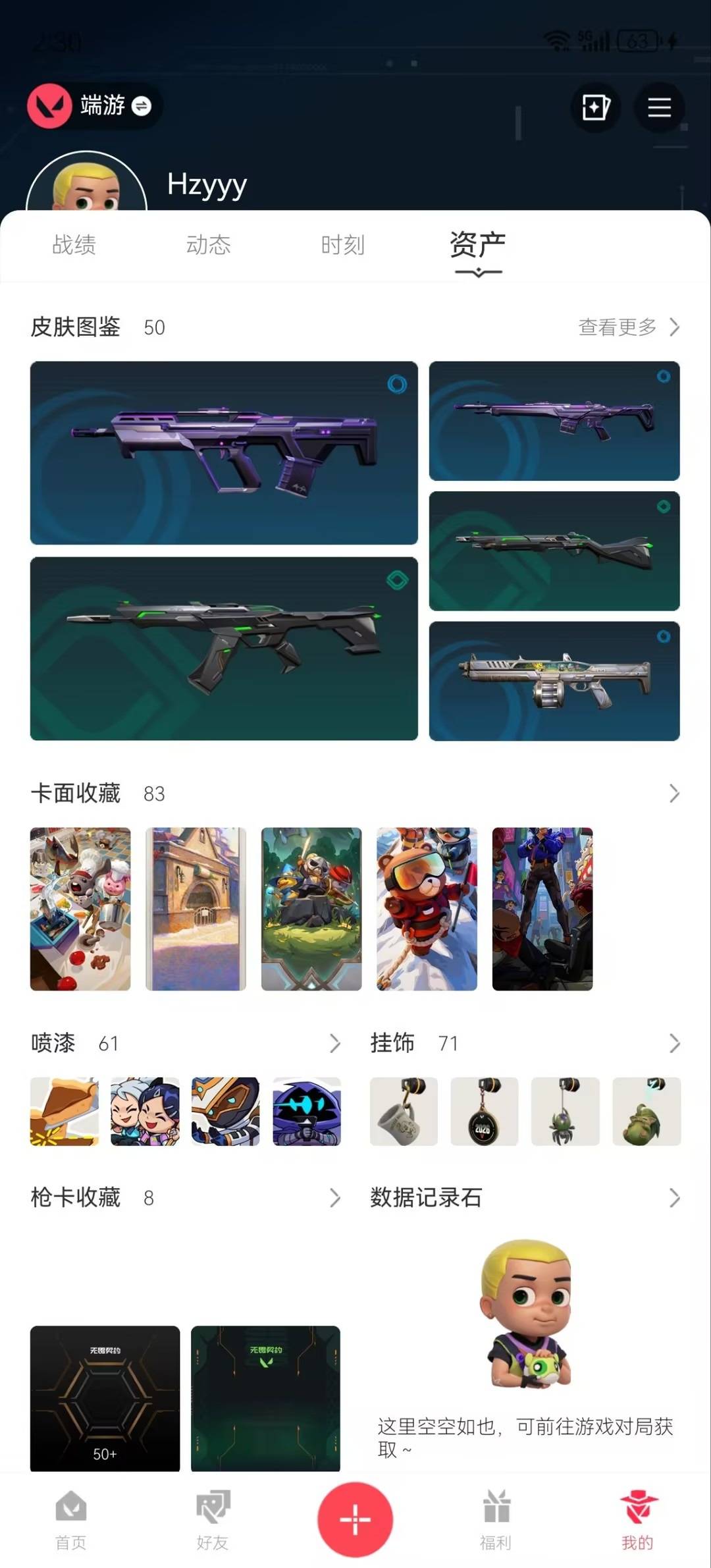
Task: Open the pie slice spray
Action: pyautogui.click(x=65, y=1112)
